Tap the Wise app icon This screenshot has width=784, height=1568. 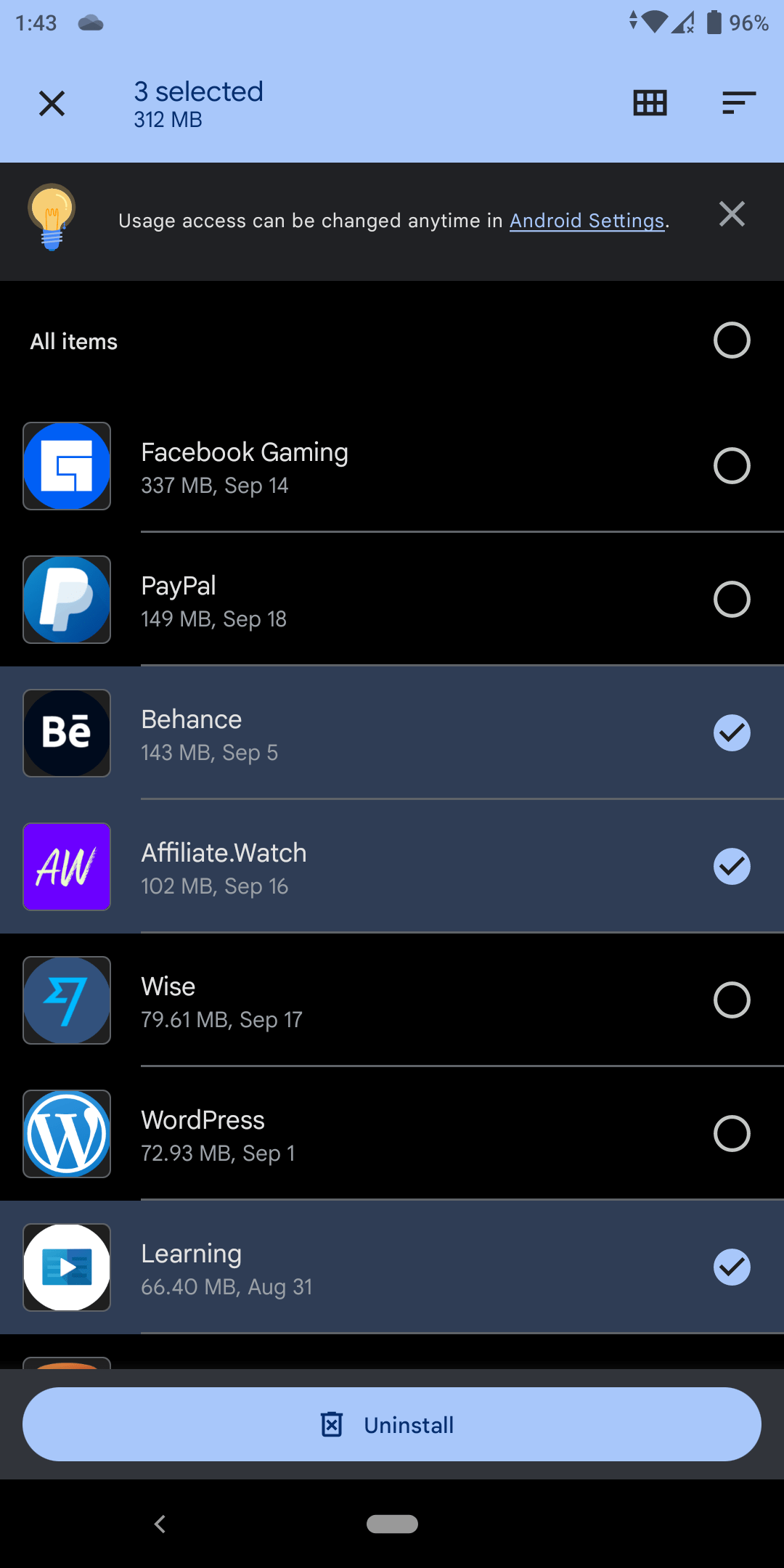click(66, 1000)
